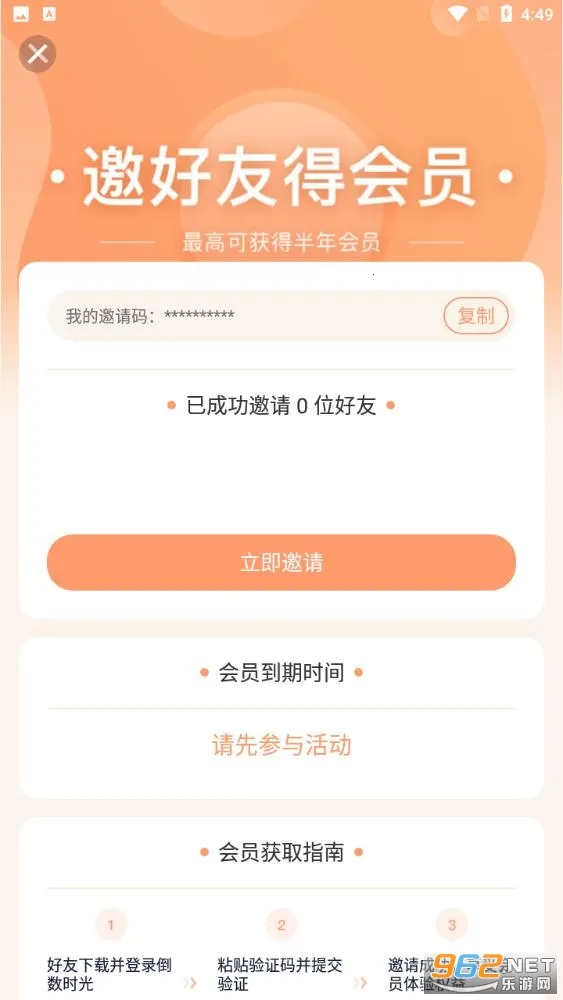
Task: Copy my invitation code
Action: click(476, 316)
